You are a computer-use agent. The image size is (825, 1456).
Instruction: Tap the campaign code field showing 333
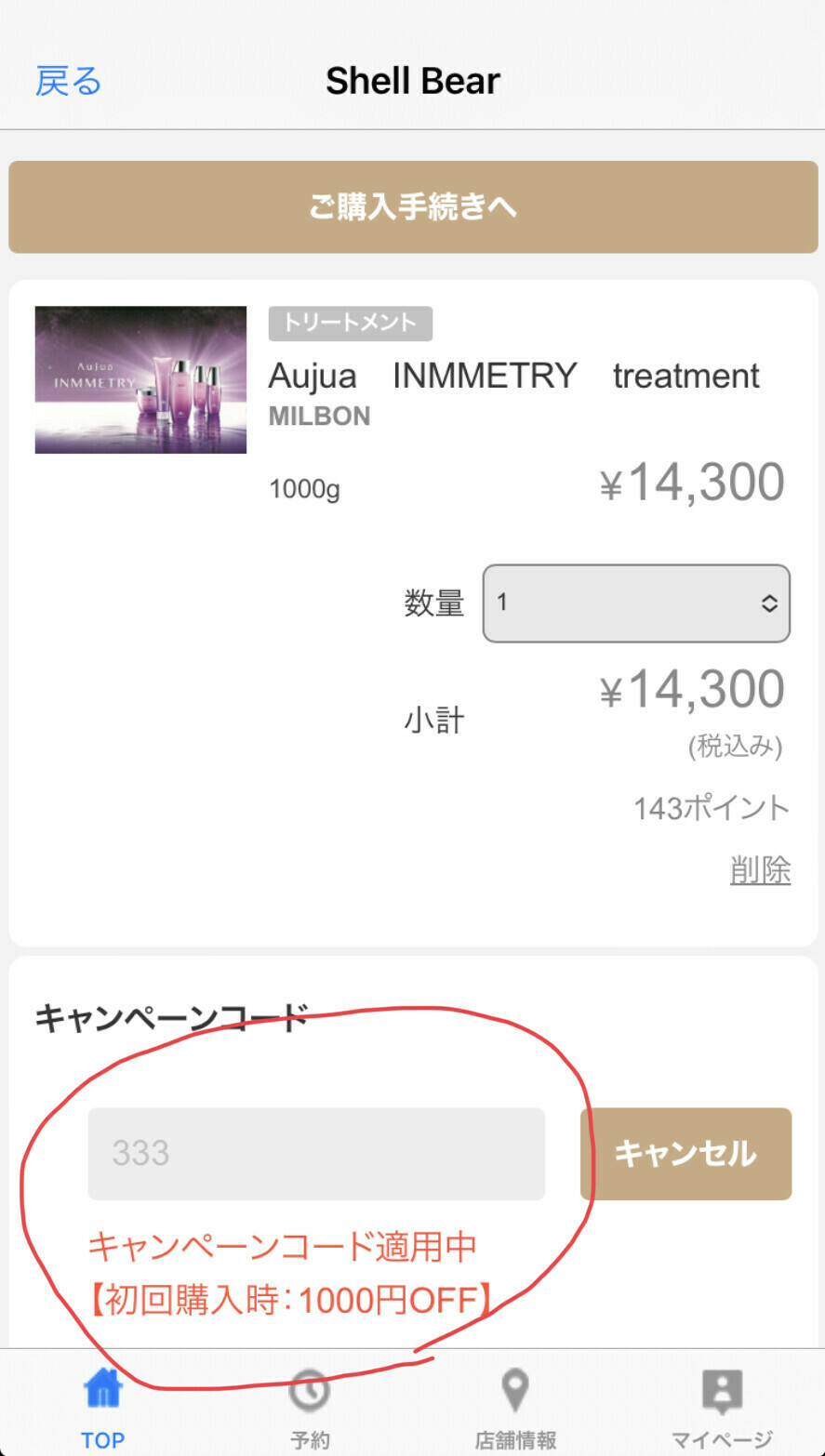click(316, 1153)
